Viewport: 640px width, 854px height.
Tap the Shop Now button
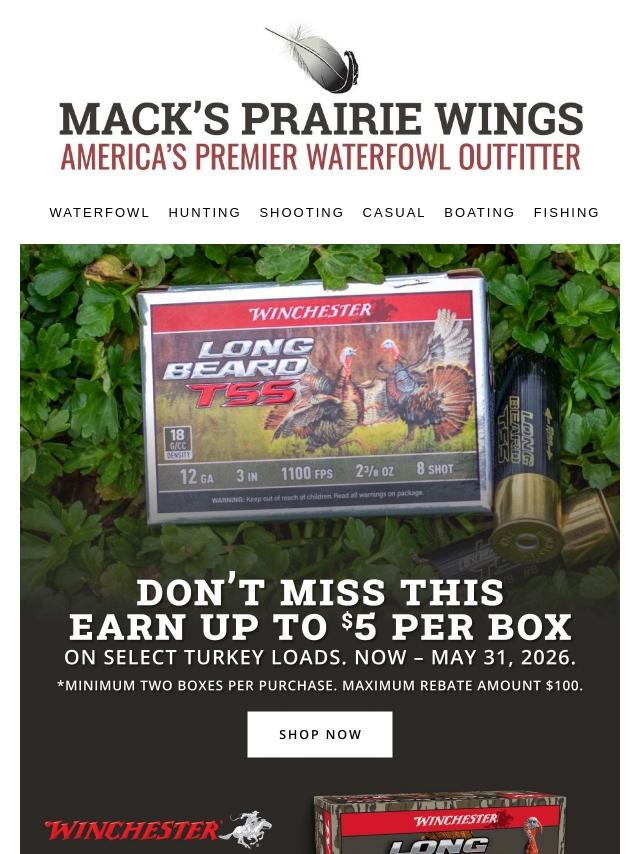(320, 734)
